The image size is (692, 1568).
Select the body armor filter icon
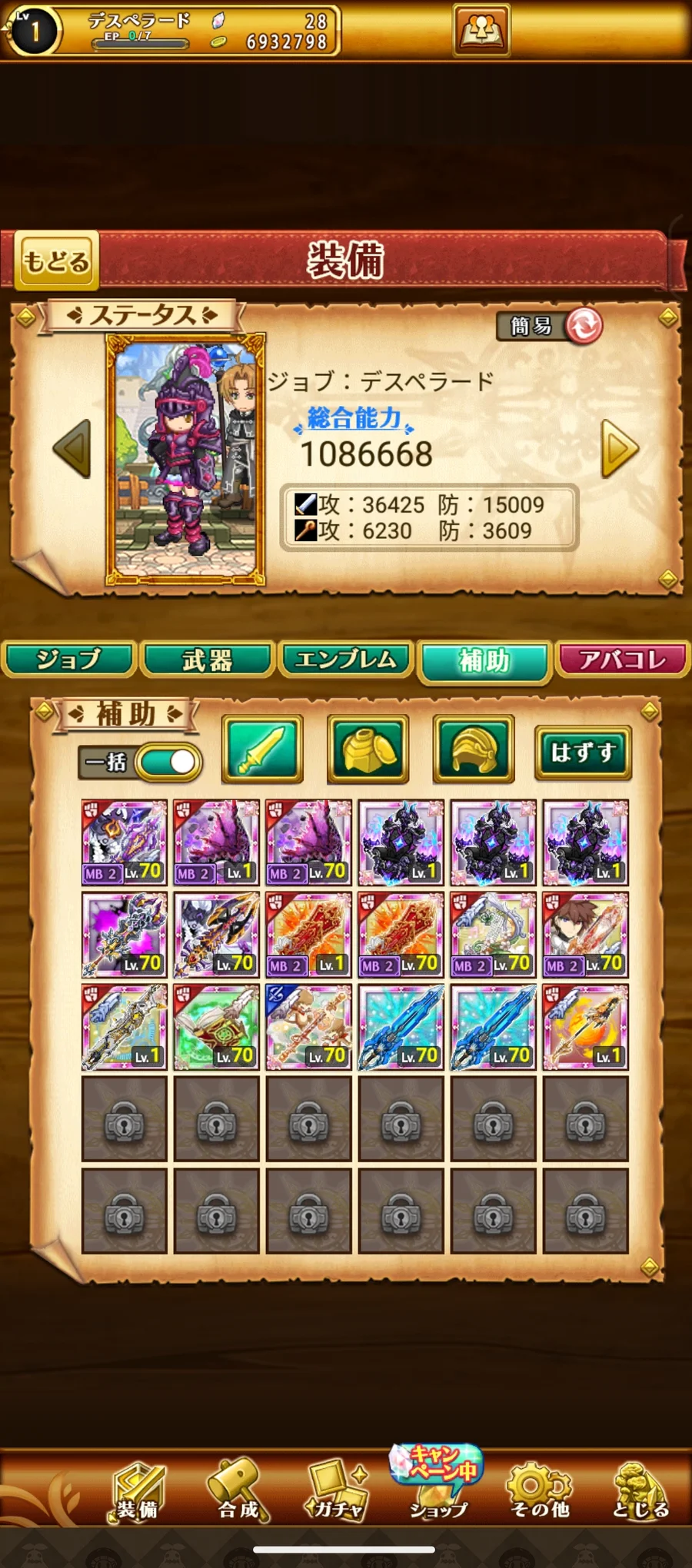click(368, 749)
